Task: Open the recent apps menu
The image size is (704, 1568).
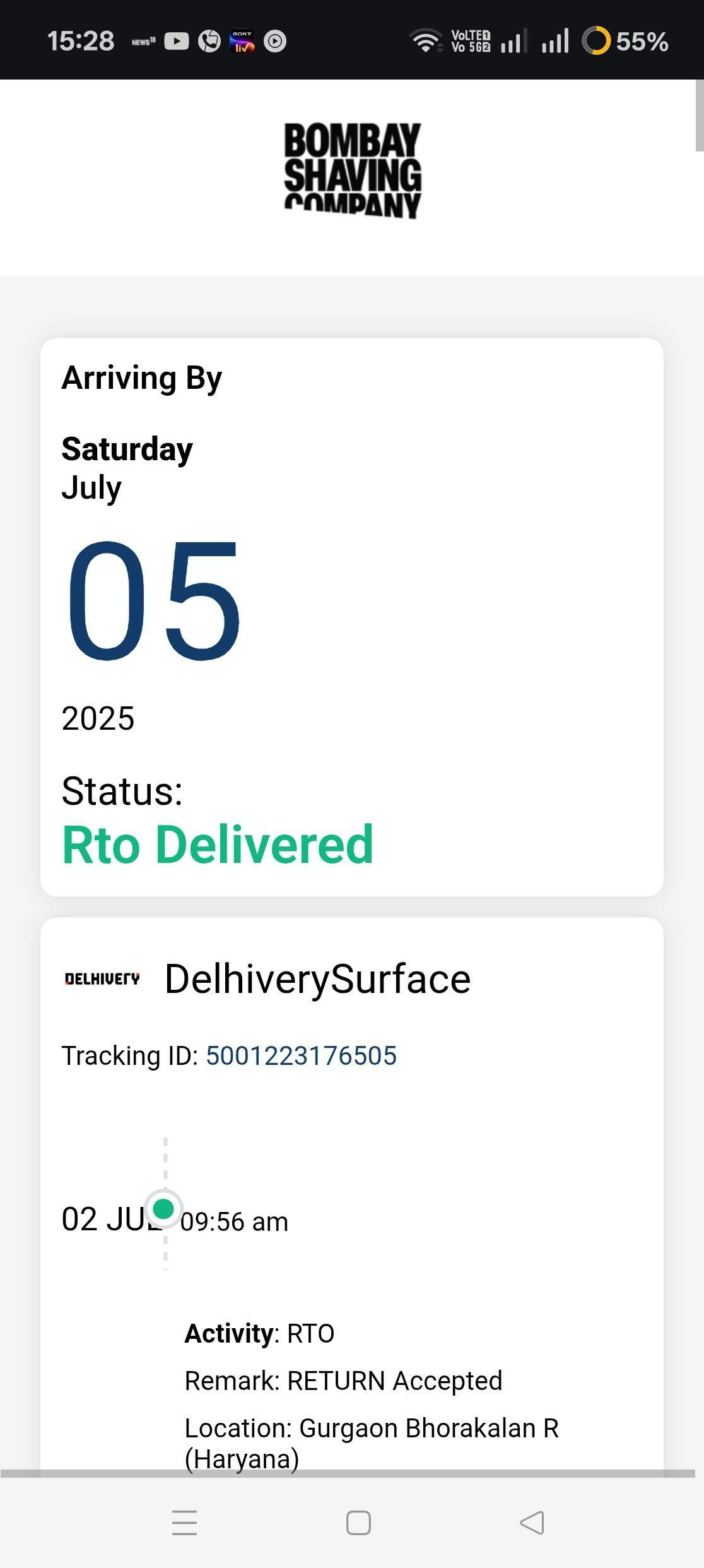Action: (x=184, y=1523)
